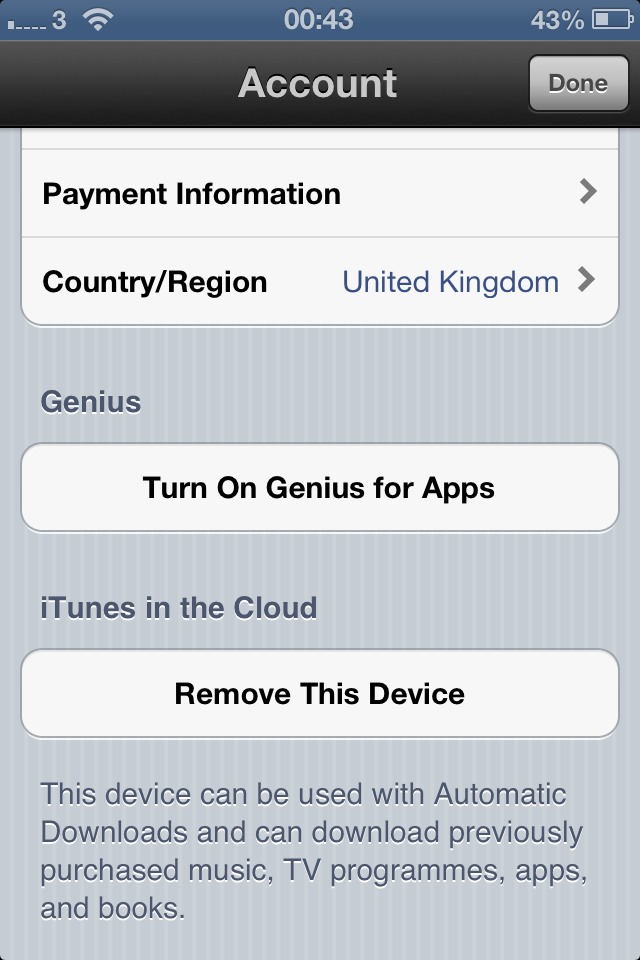The height and width of the screenshot is (960, 640).
Task: Tap Done to close Account screen
Action: pos(578,83)
